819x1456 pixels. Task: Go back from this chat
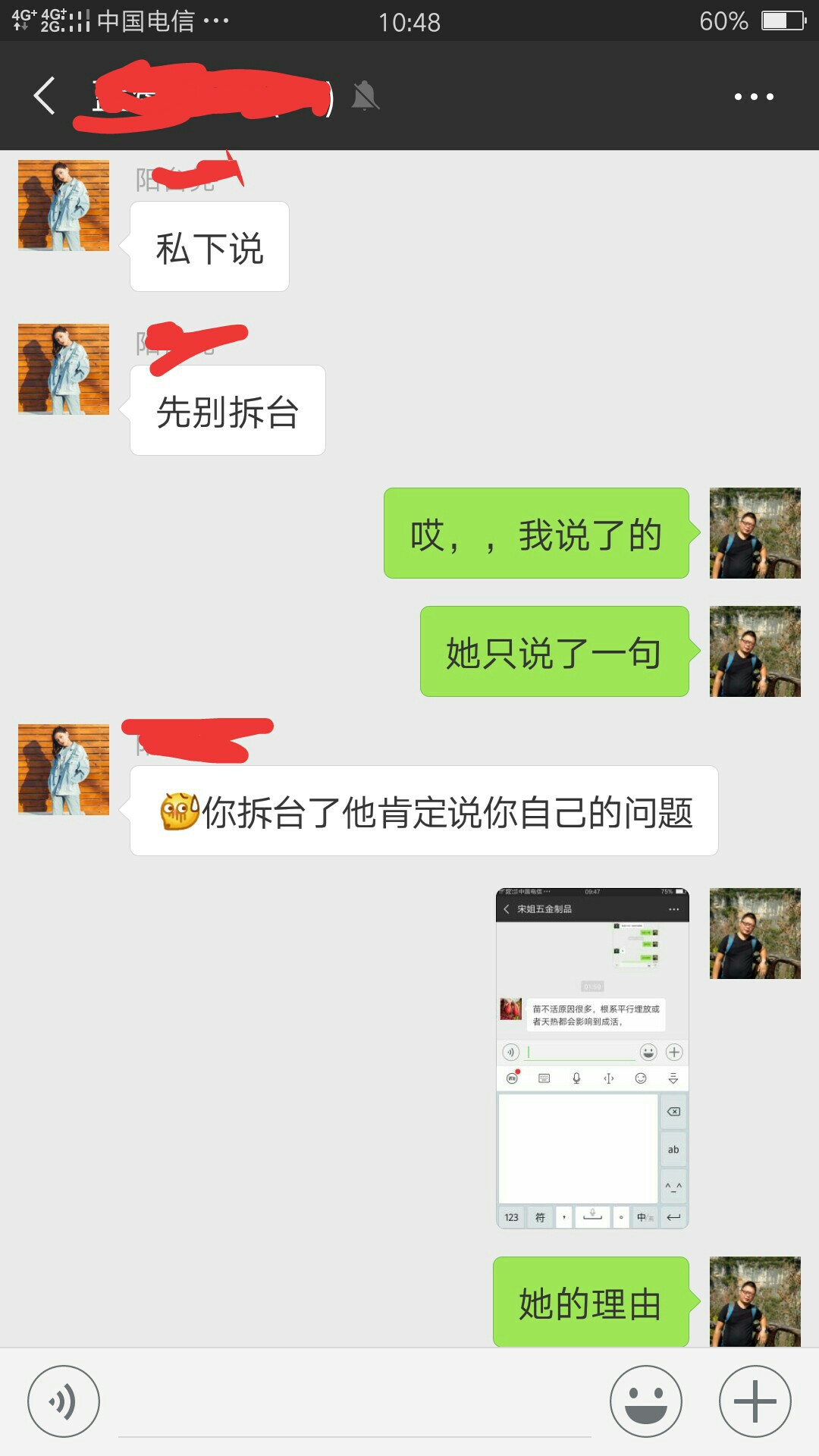[44, 96]
